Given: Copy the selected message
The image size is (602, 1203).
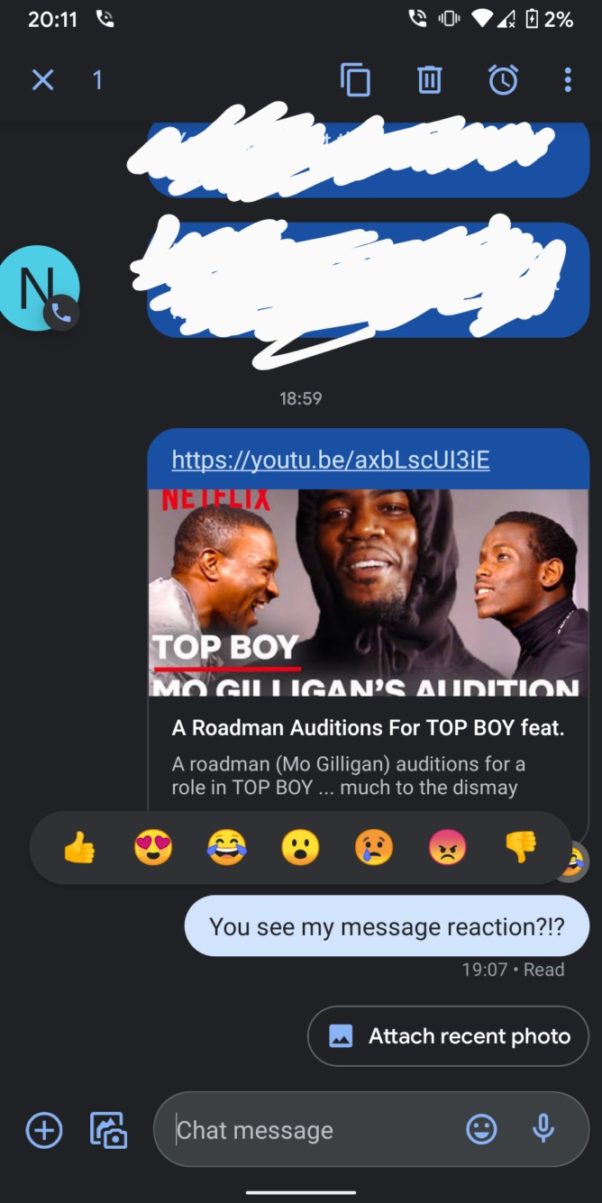Looking at the screenshot, I should coord(355,79).
